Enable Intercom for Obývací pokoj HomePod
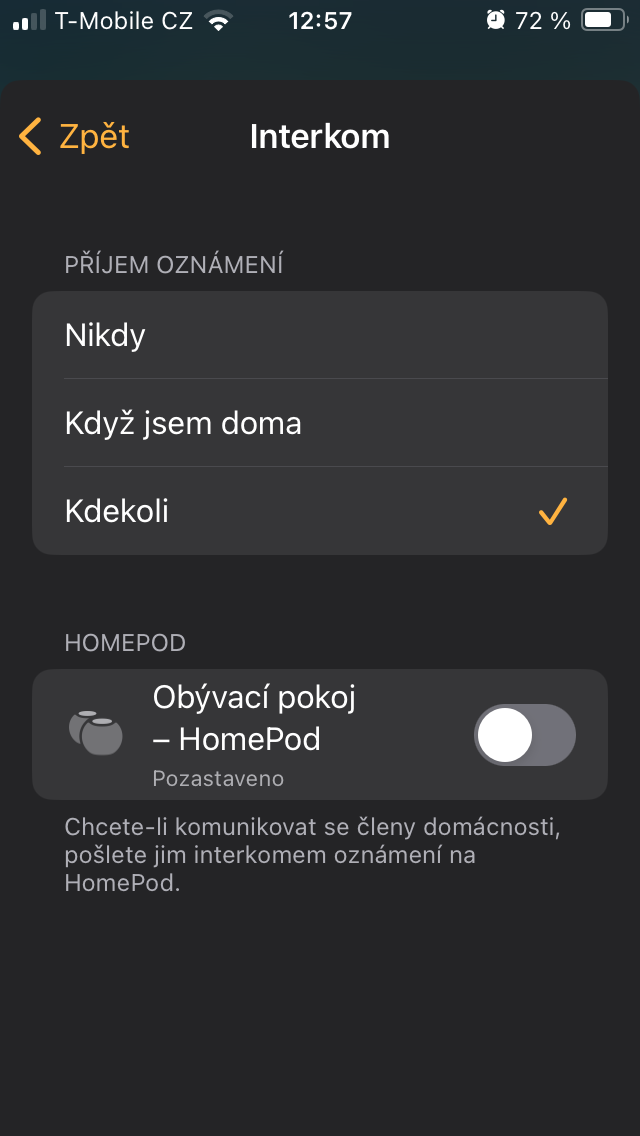 point(524,734)
